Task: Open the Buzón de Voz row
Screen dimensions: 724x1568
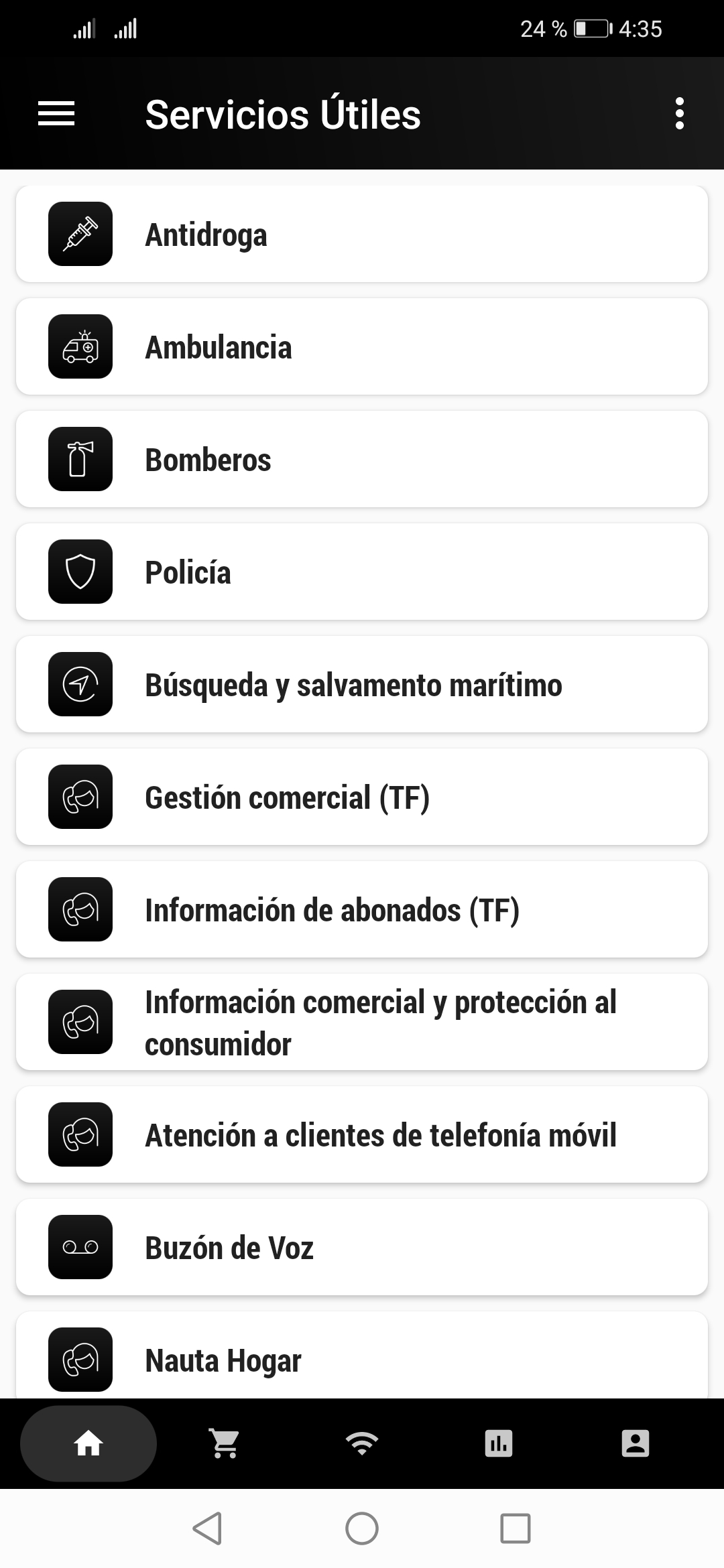Action: tap(362, 1248)
